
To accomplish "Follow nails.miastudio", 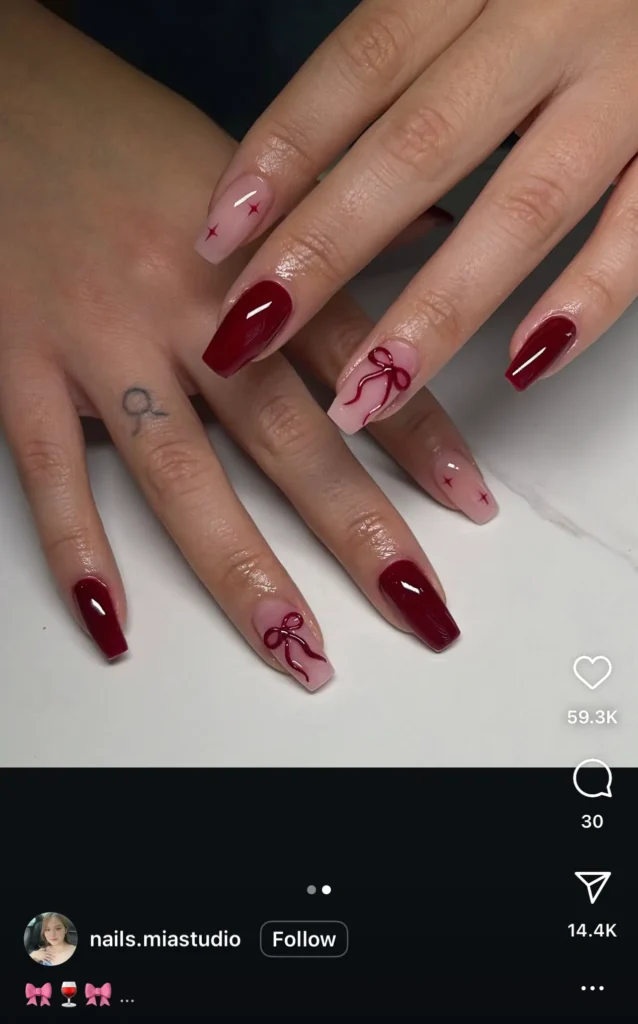I will (304, 939).
